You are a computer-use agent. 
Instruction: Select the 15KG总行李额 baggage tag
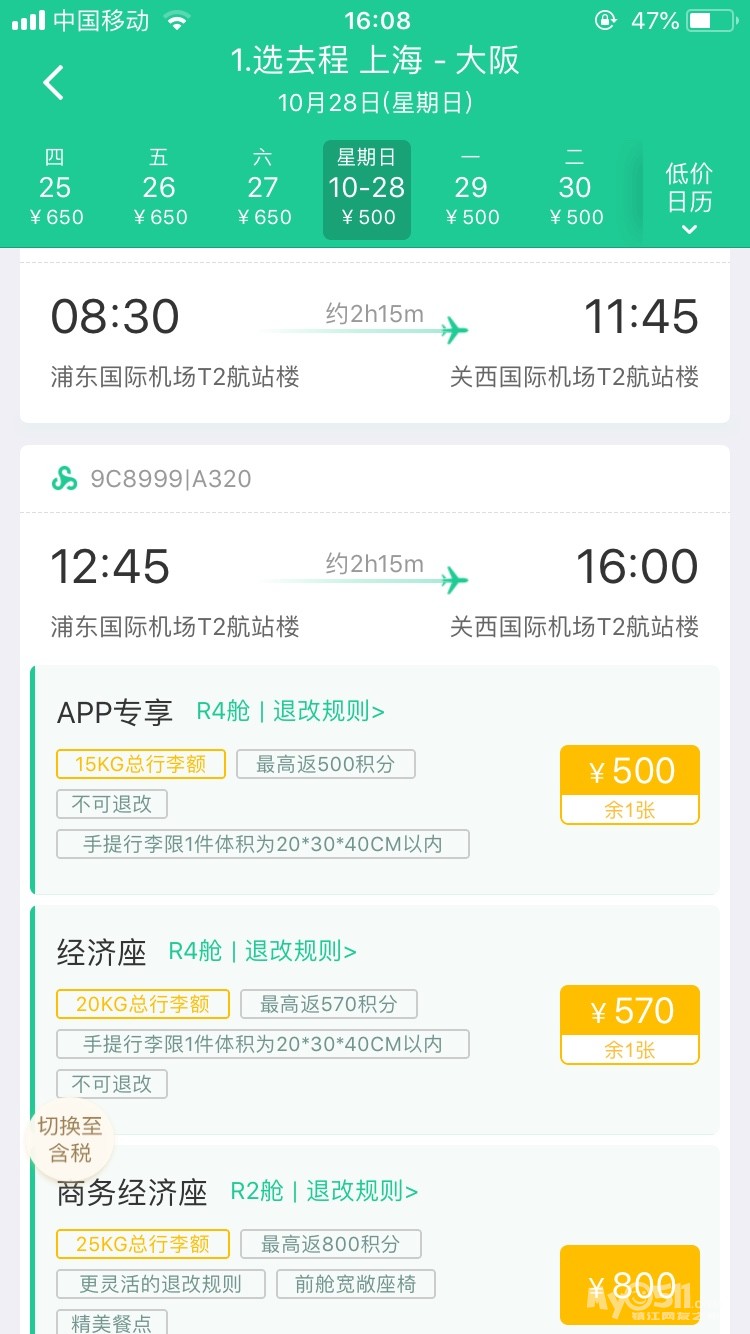[141, 764]
